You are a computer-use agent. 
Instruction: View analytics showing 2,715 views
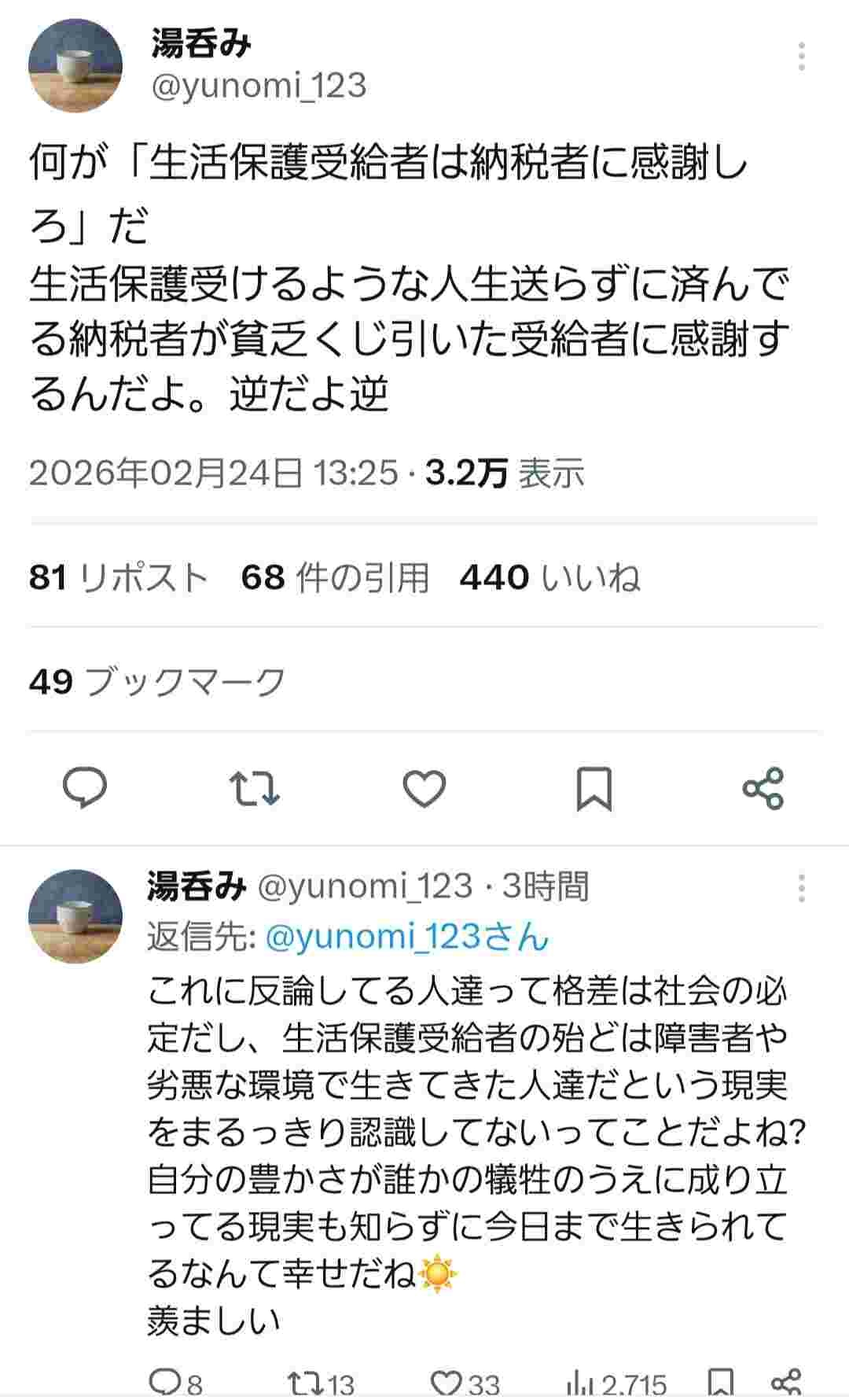[616, 1383]
